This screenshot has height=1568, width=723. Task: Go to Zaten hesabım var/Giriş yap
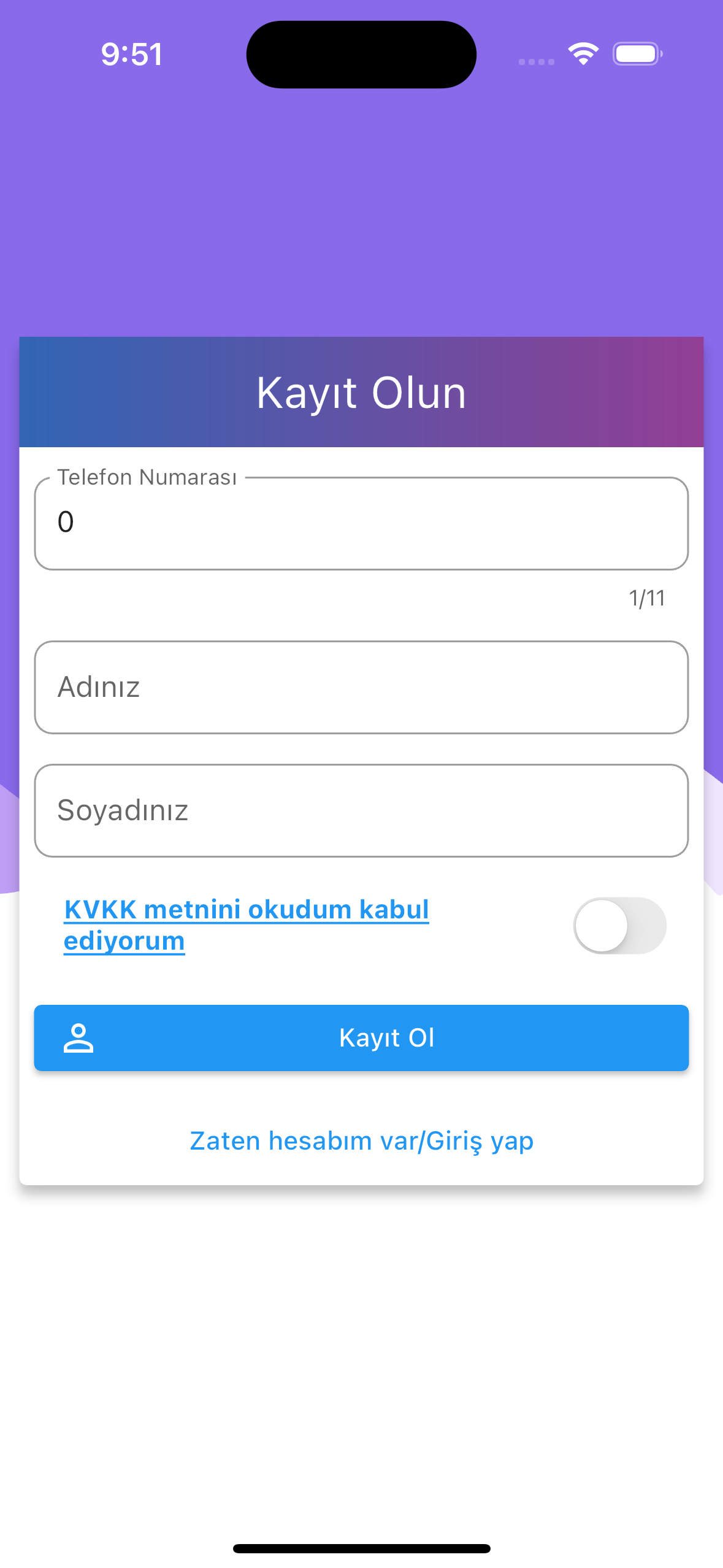(x=361, y=1141)
